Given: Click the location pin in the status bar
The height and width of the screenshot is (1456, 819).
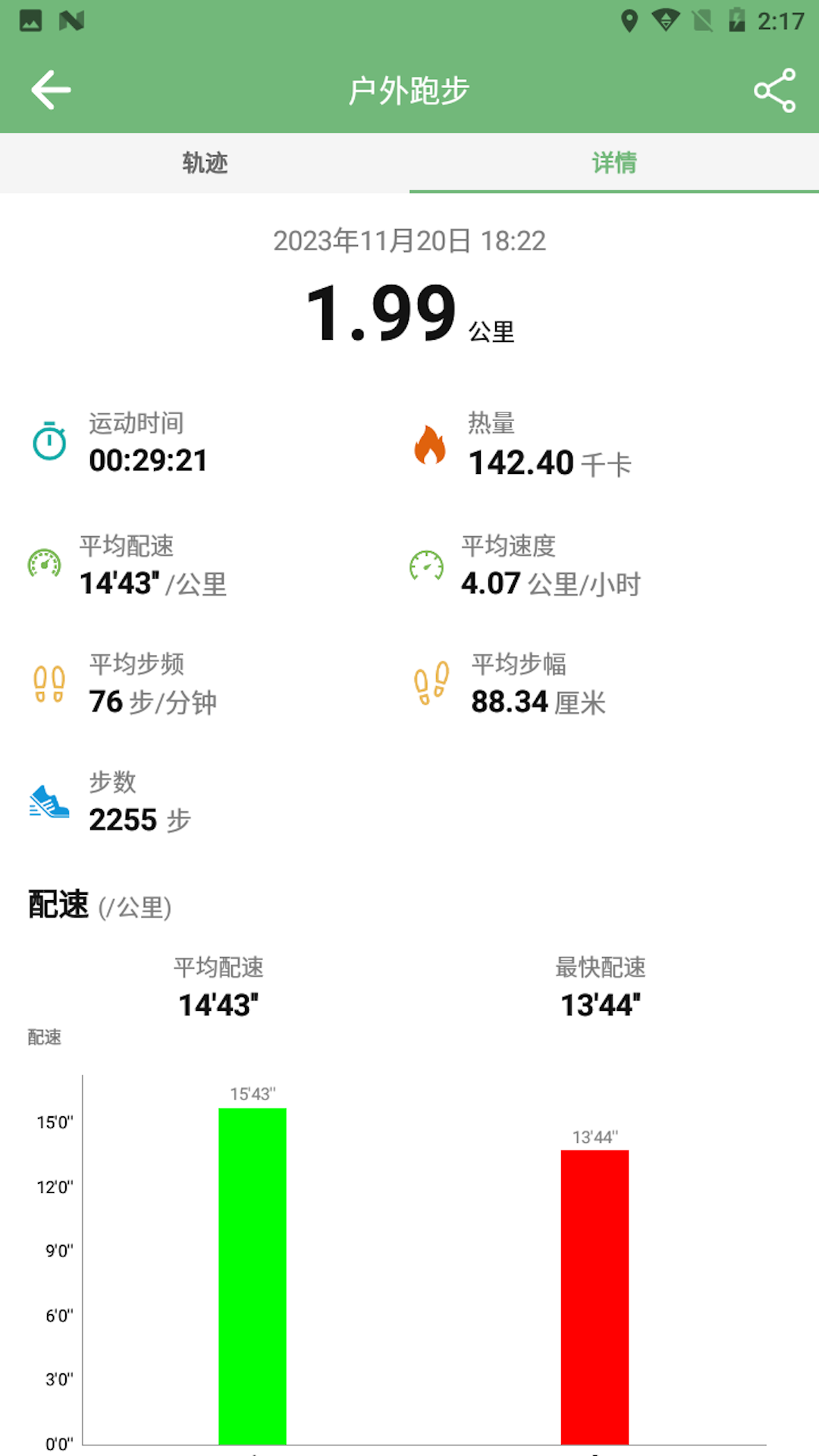Looking at the screenshot, I should [x=629, y=20].
